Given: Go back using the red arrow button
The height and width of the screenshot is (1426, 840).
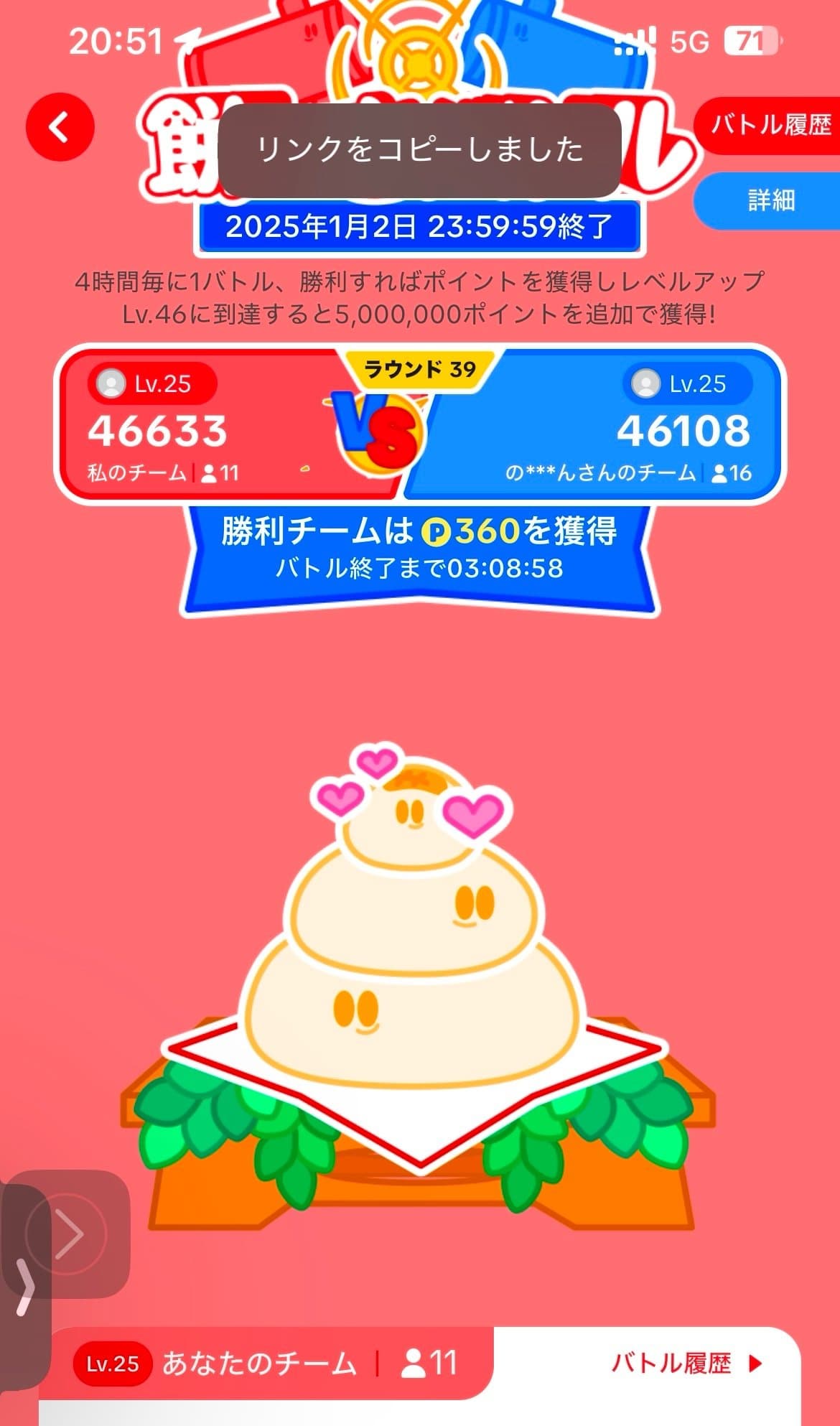Looking at the screenshot, I should point(60,127).
